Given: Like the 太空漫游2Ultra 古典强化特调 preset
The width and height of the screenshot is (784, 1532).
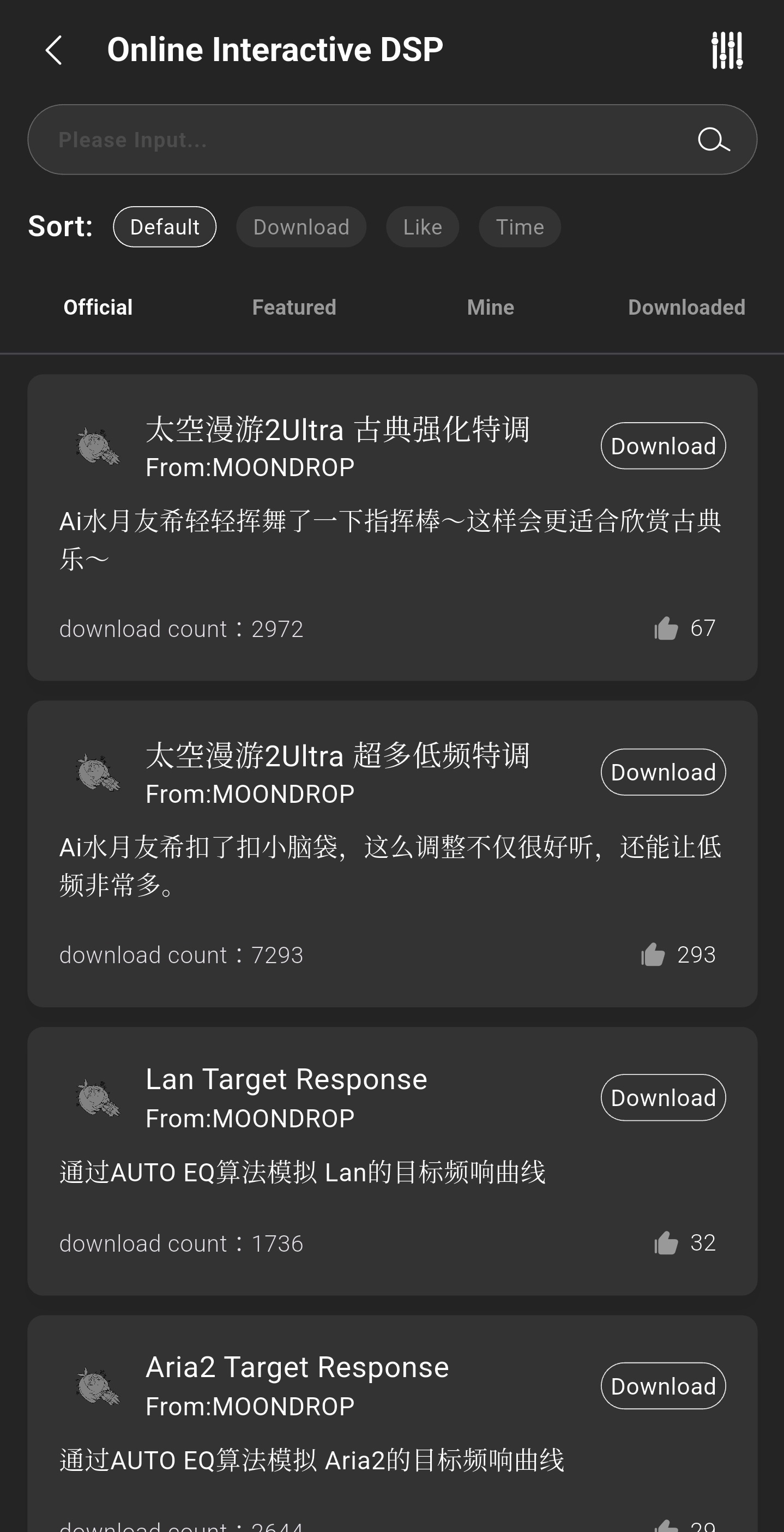Looking at the screenshot, I should pyautogui.click(x=666, y=628).
